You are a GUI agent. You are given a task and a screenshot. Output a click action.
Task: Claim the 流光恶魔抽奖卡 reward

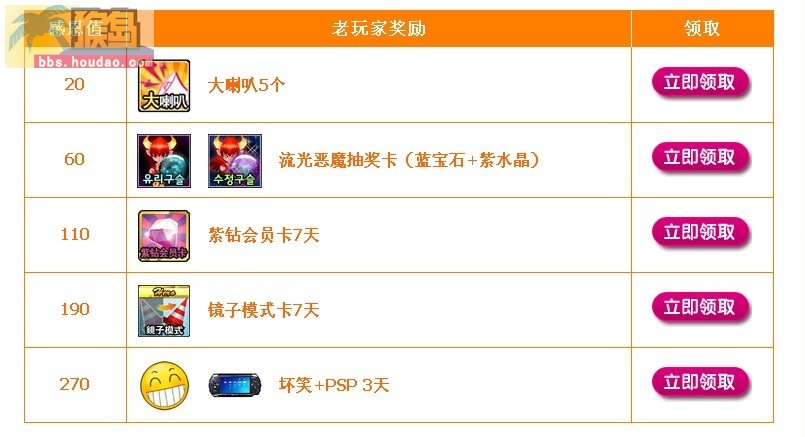[700, 158]
